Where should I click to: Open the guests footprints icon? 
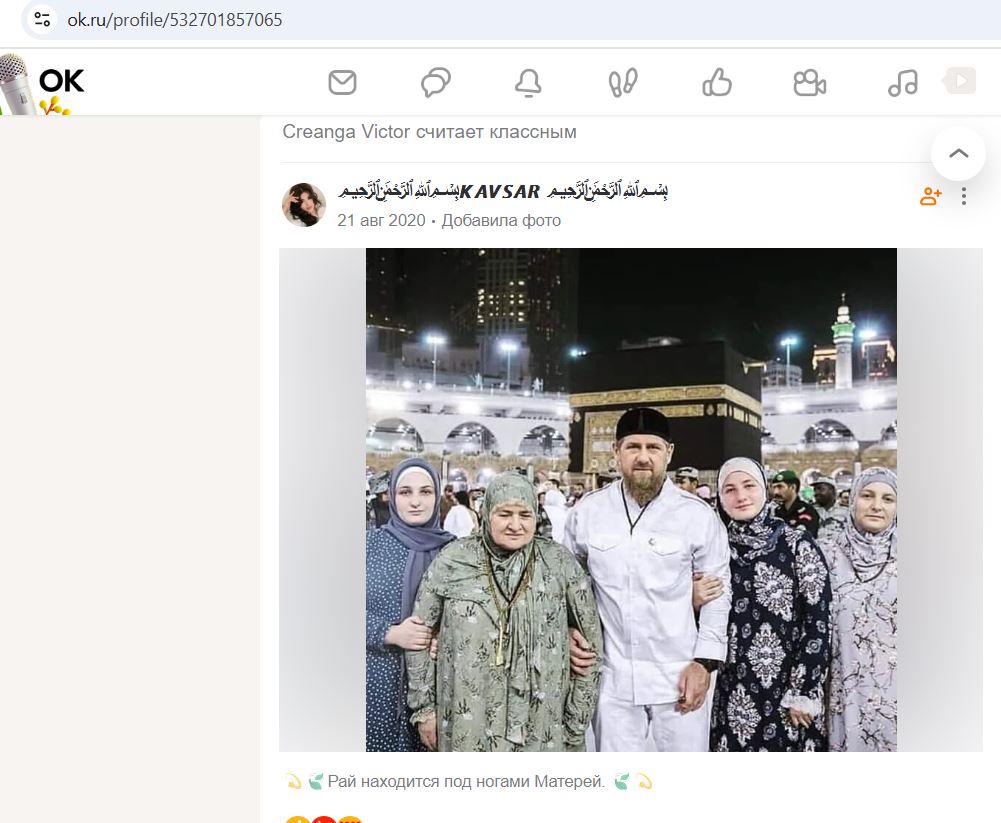[x=622, y=82]
